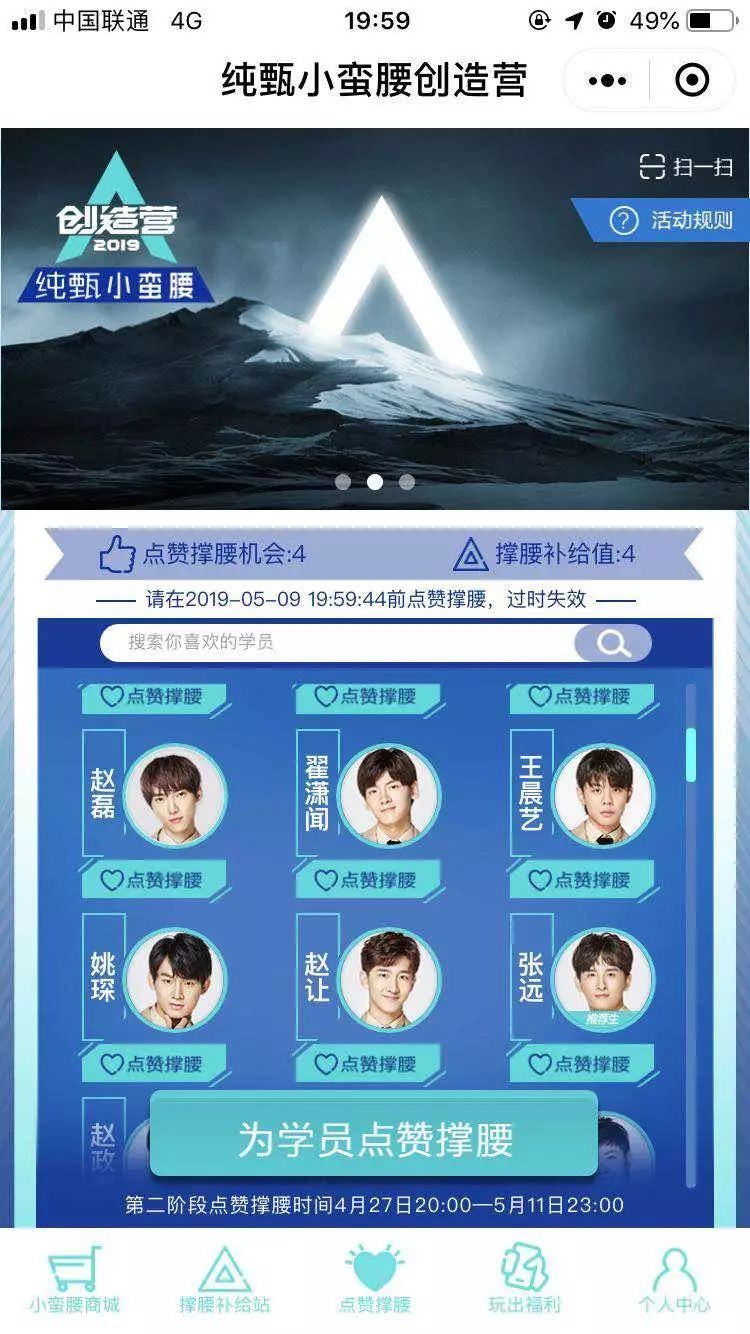
Task: Select trainee 张远's avatar
Action: [603, 979]
